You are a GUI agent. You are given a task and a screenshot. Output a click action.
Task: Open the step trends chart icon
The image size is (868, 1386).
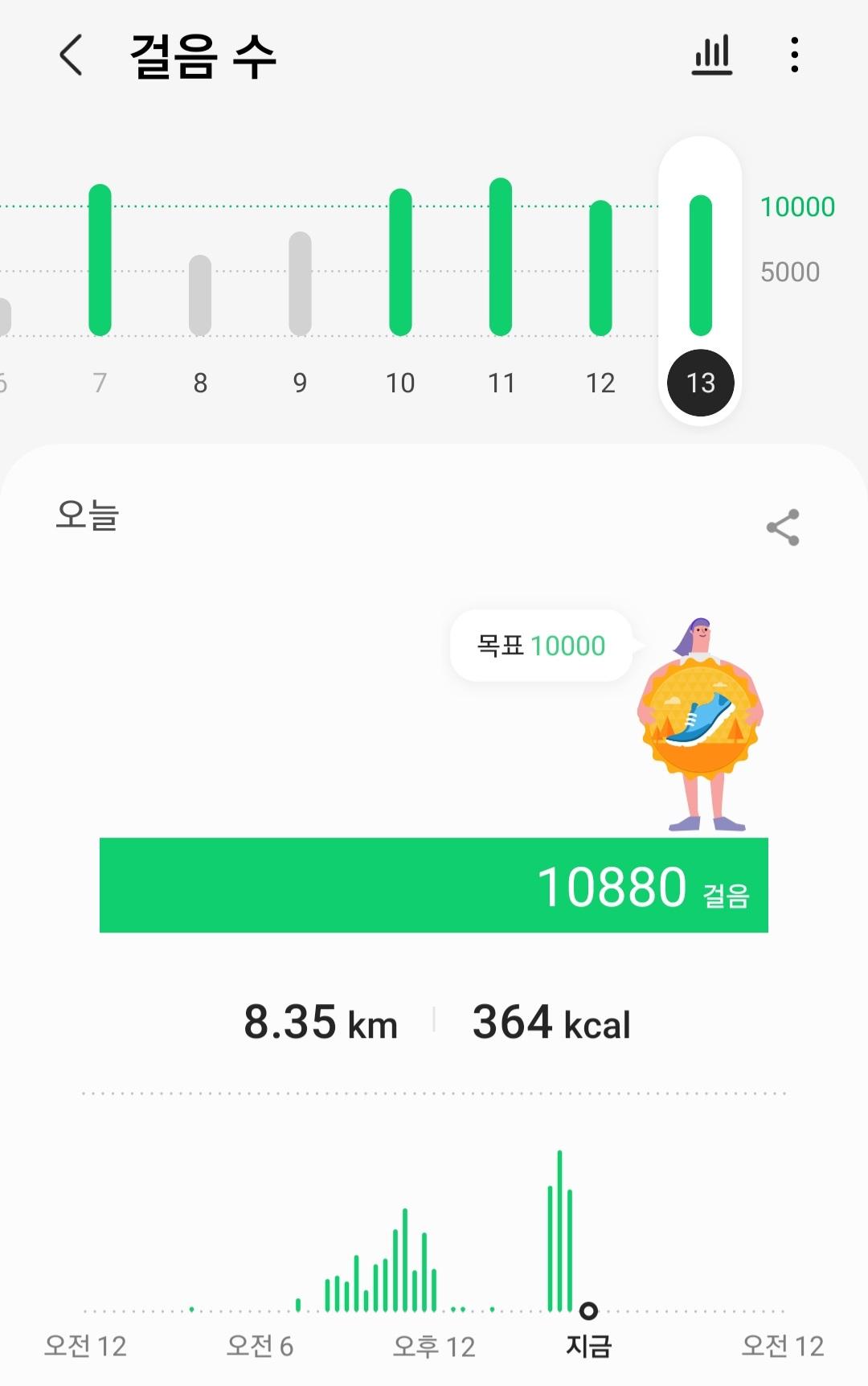coord(712,55)
